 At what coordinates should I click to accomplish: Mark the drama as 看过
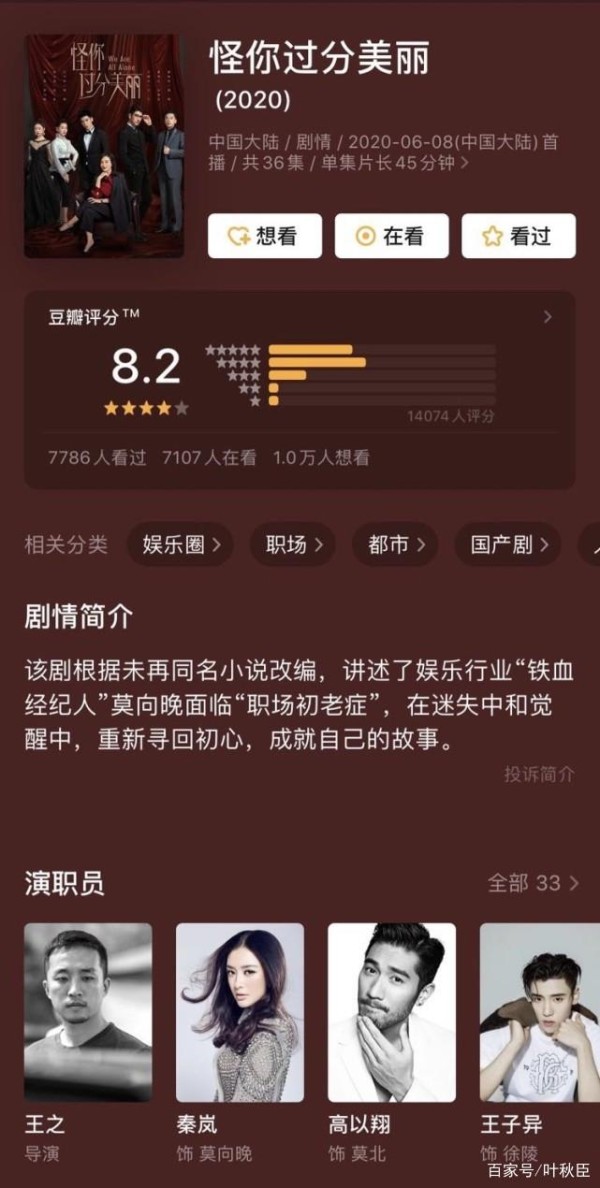(519, 236)
